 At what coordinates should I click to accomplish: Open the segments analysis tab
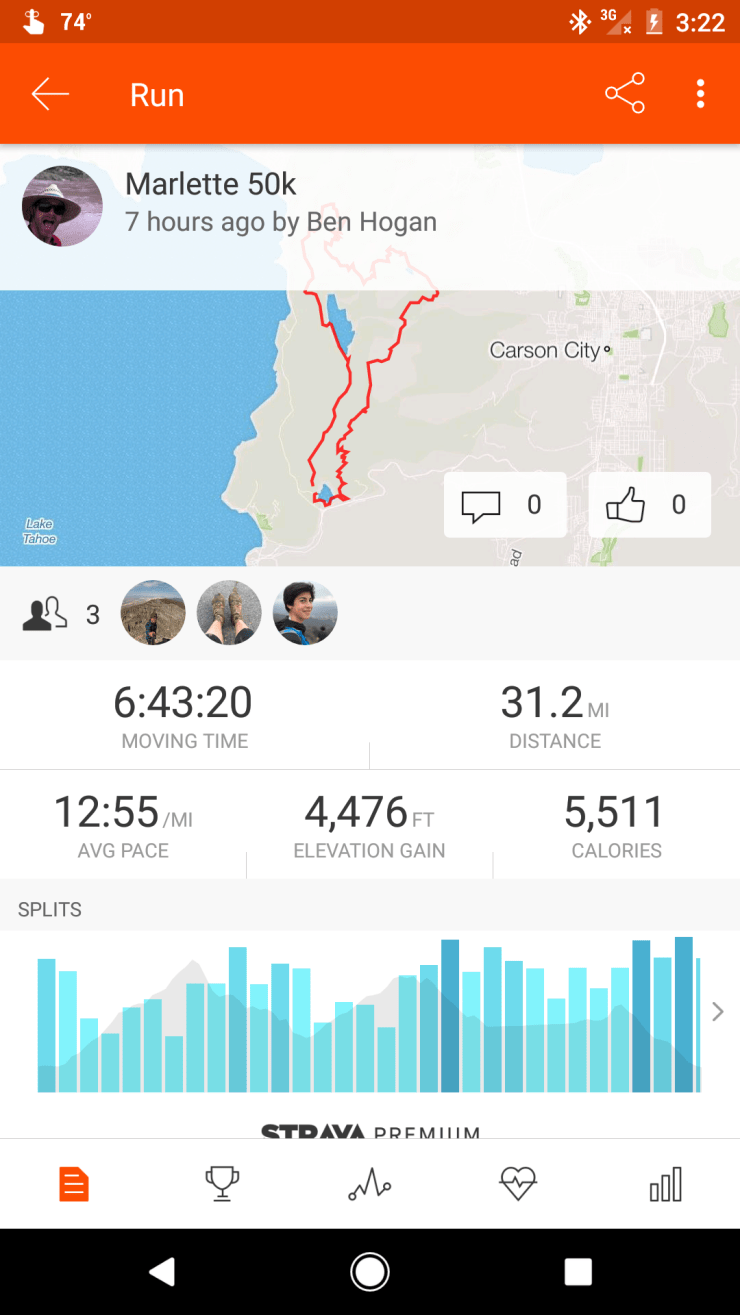pos(369,1185)
